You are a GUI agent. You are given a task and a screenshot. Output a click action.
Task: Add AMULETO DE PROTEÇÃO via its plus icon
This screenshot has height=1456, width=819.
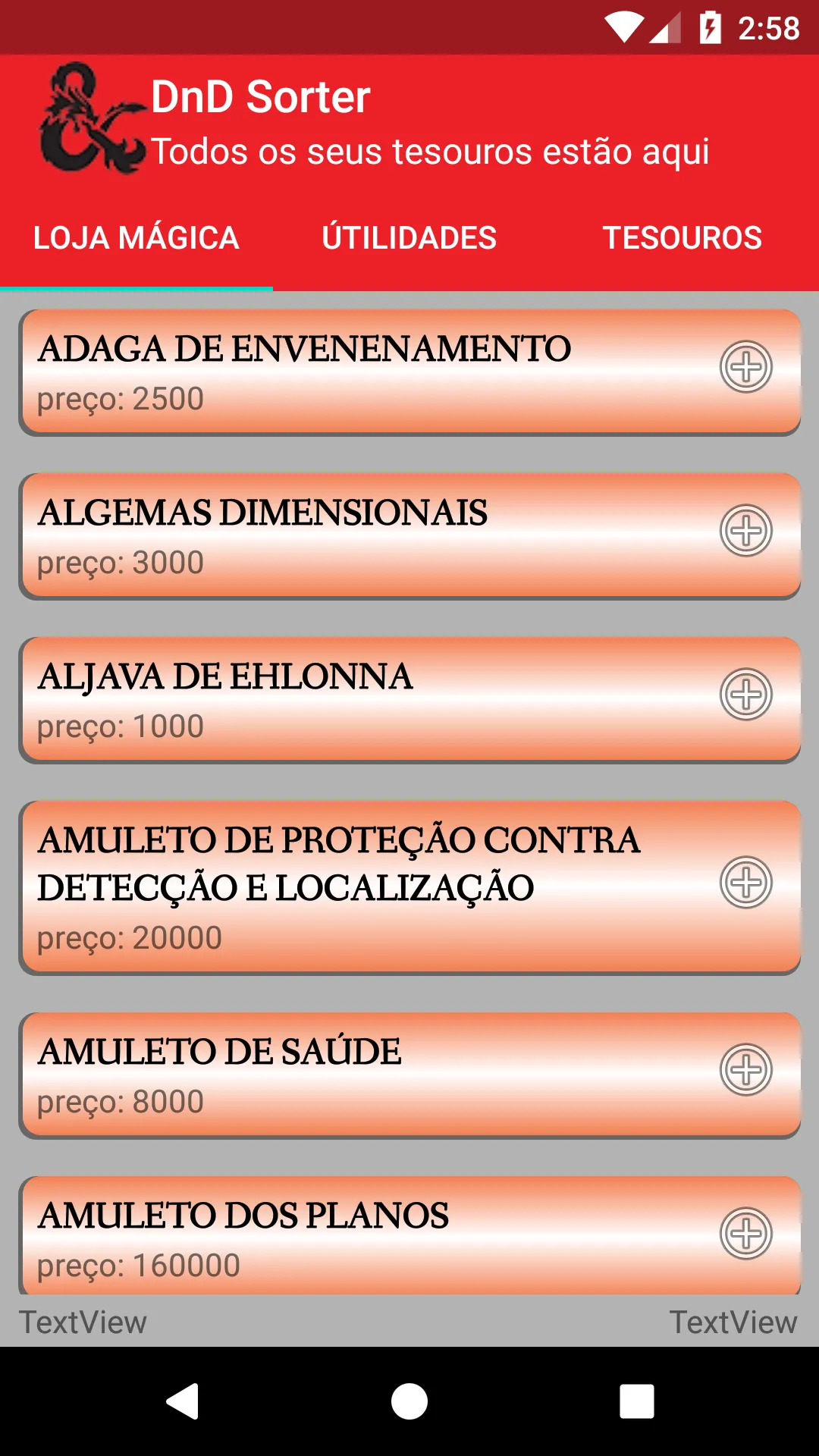(x=746, y=883)
